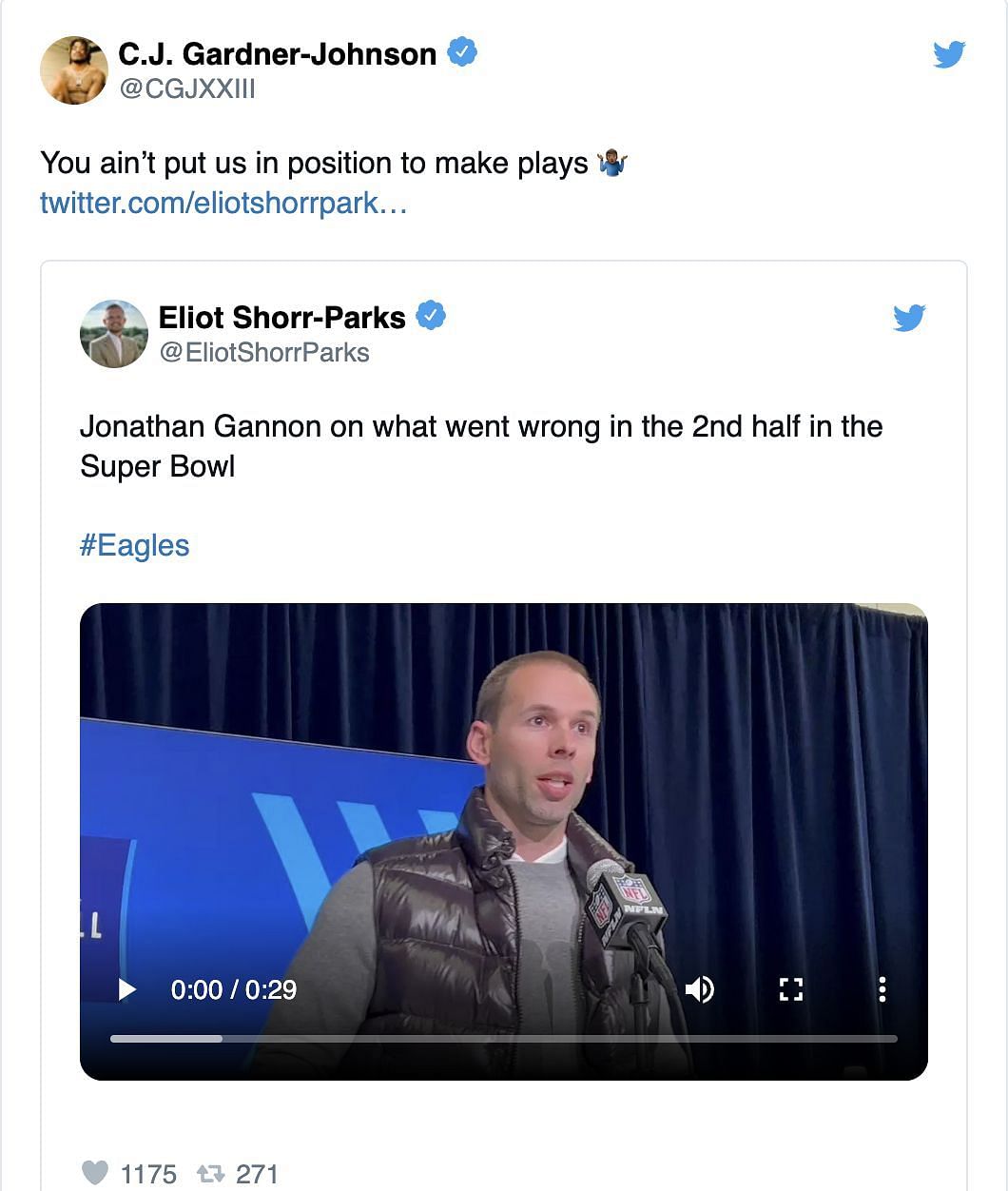Viewport: 1008px width, 1191px height.
Task: Play the Jonathan Gannon video
Action: coord(127,990)
